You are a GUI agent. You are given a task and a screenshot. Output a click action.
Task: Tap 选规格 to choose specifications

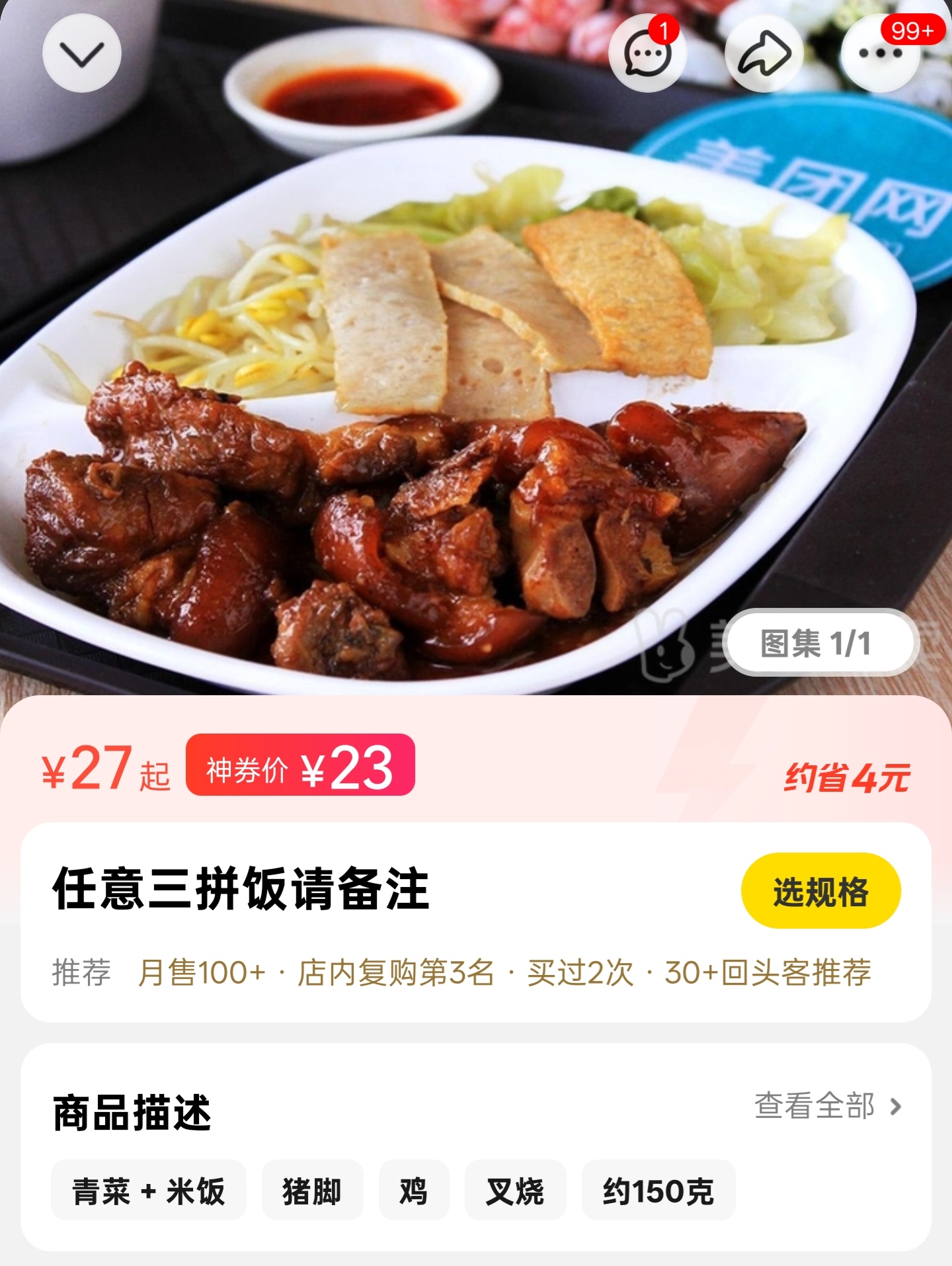[x=820, y=891]
